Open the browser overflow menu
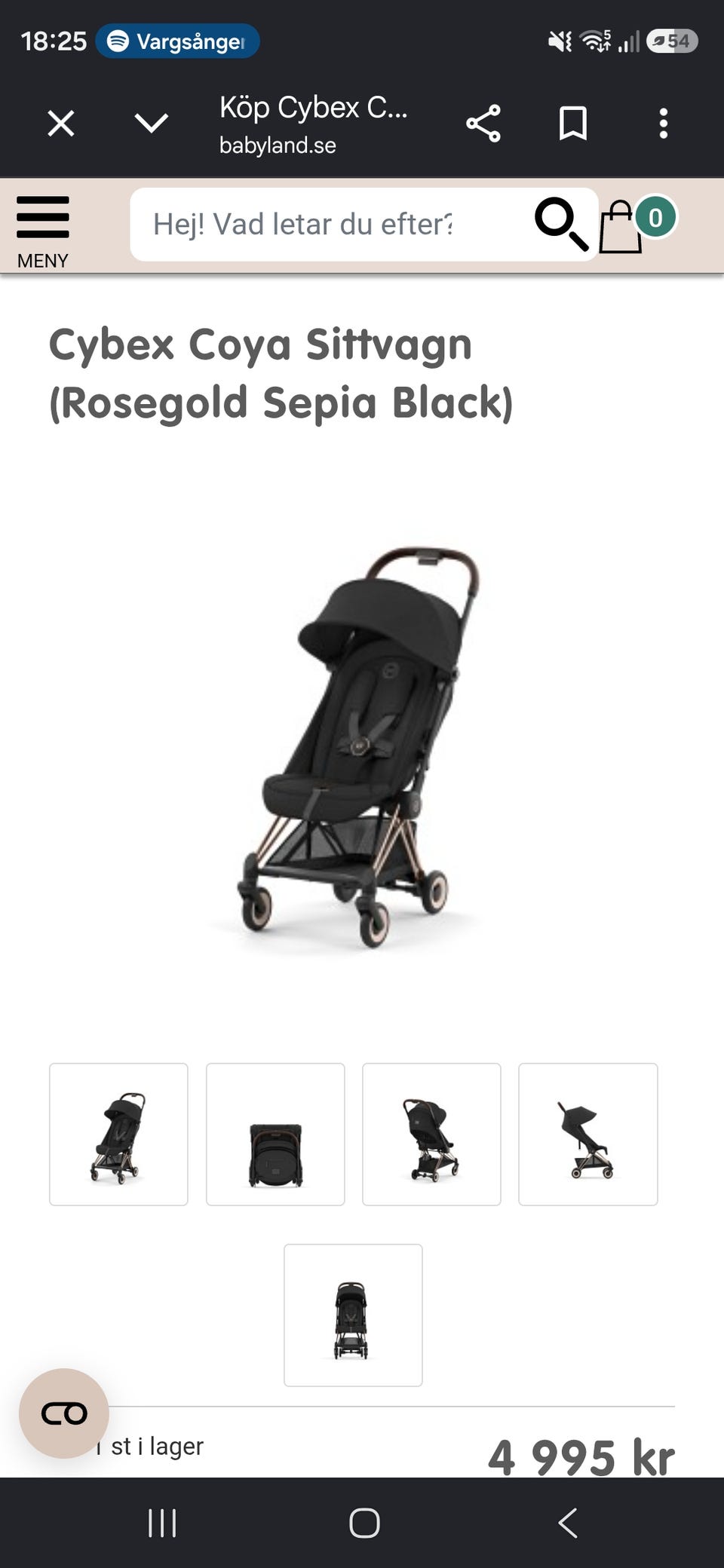This screenshot has height=1568, width=724. pyautogui.click(x=664, y=124)
